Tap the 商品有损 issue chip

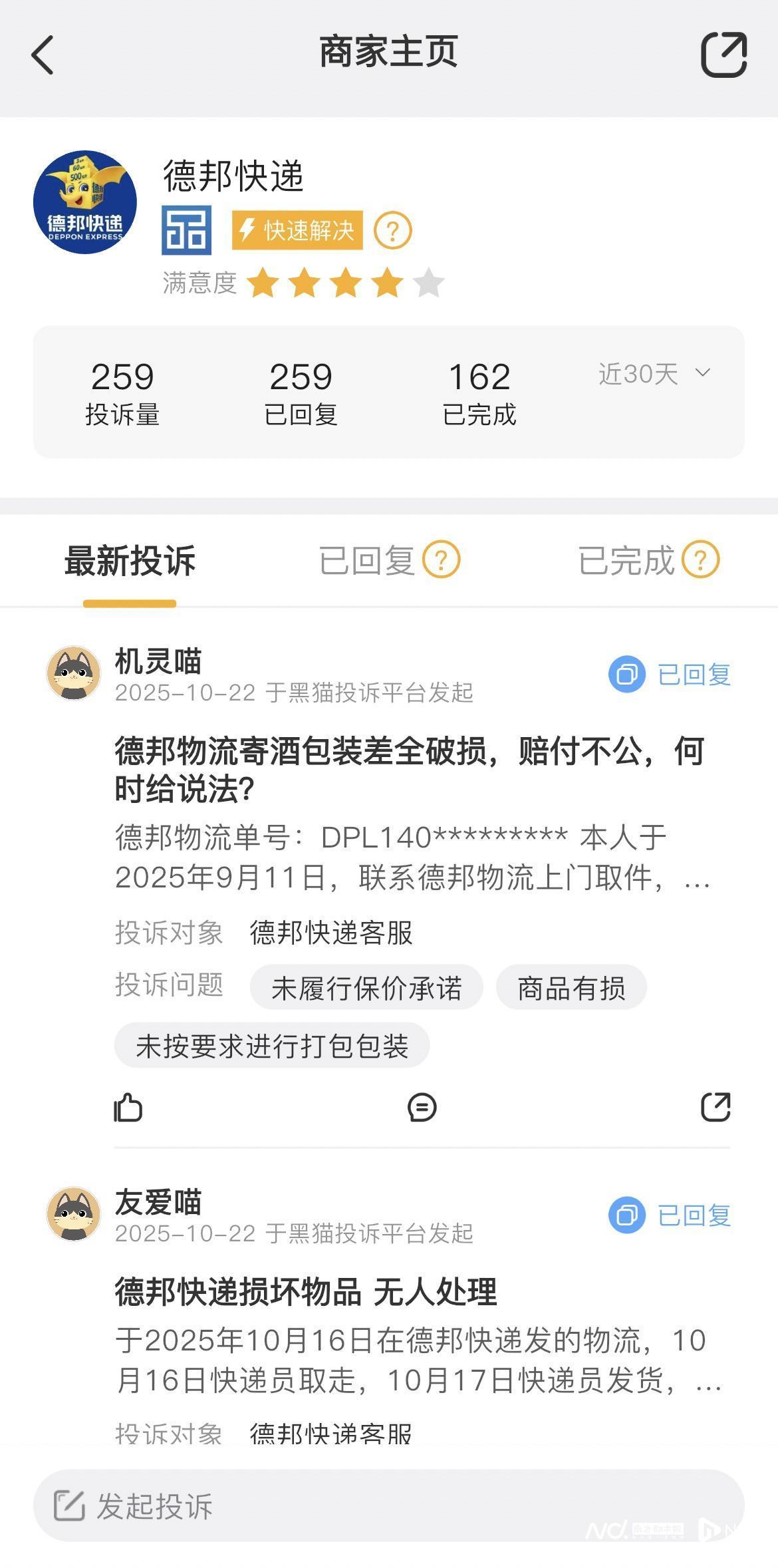571,988
